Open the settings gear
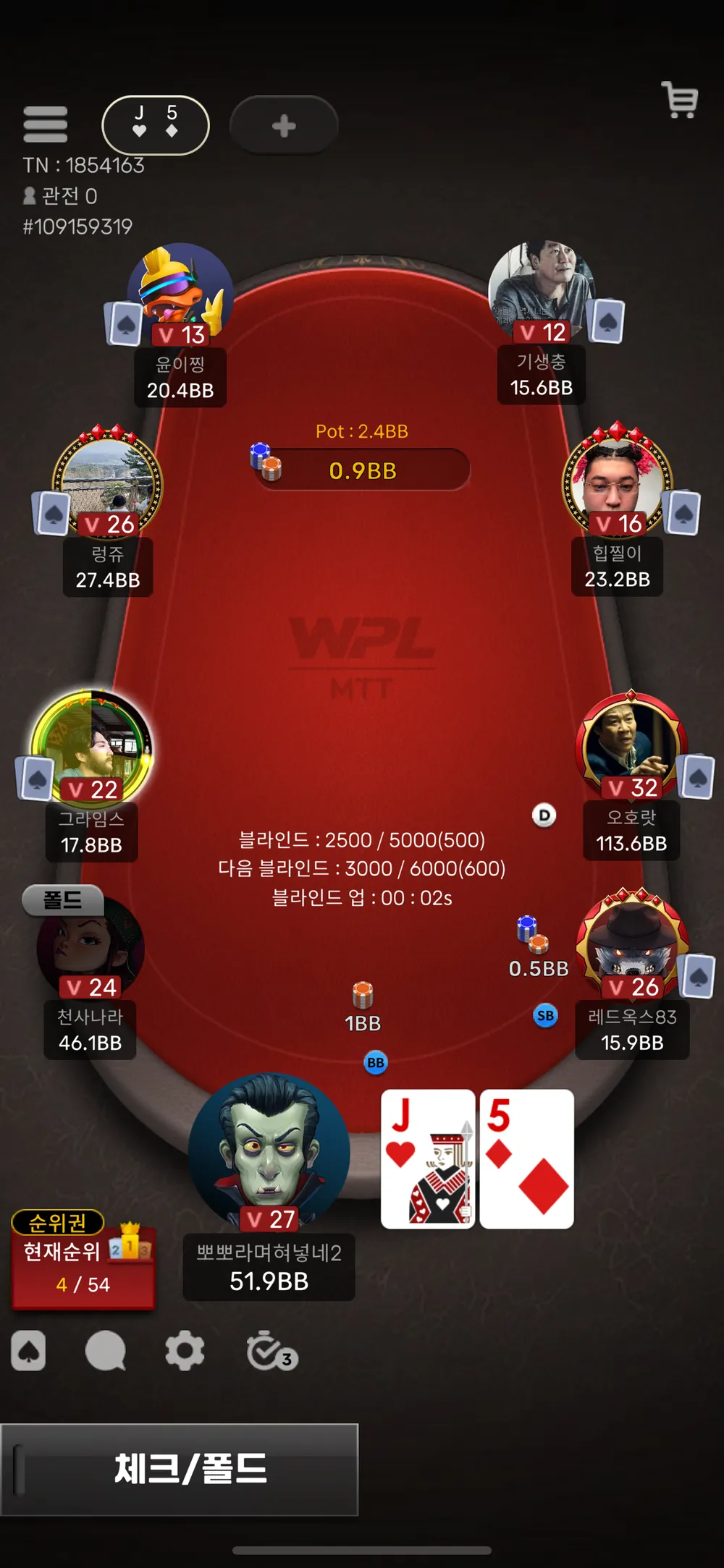This screenshot has width=724, height=1568. tap(185, 1350)
